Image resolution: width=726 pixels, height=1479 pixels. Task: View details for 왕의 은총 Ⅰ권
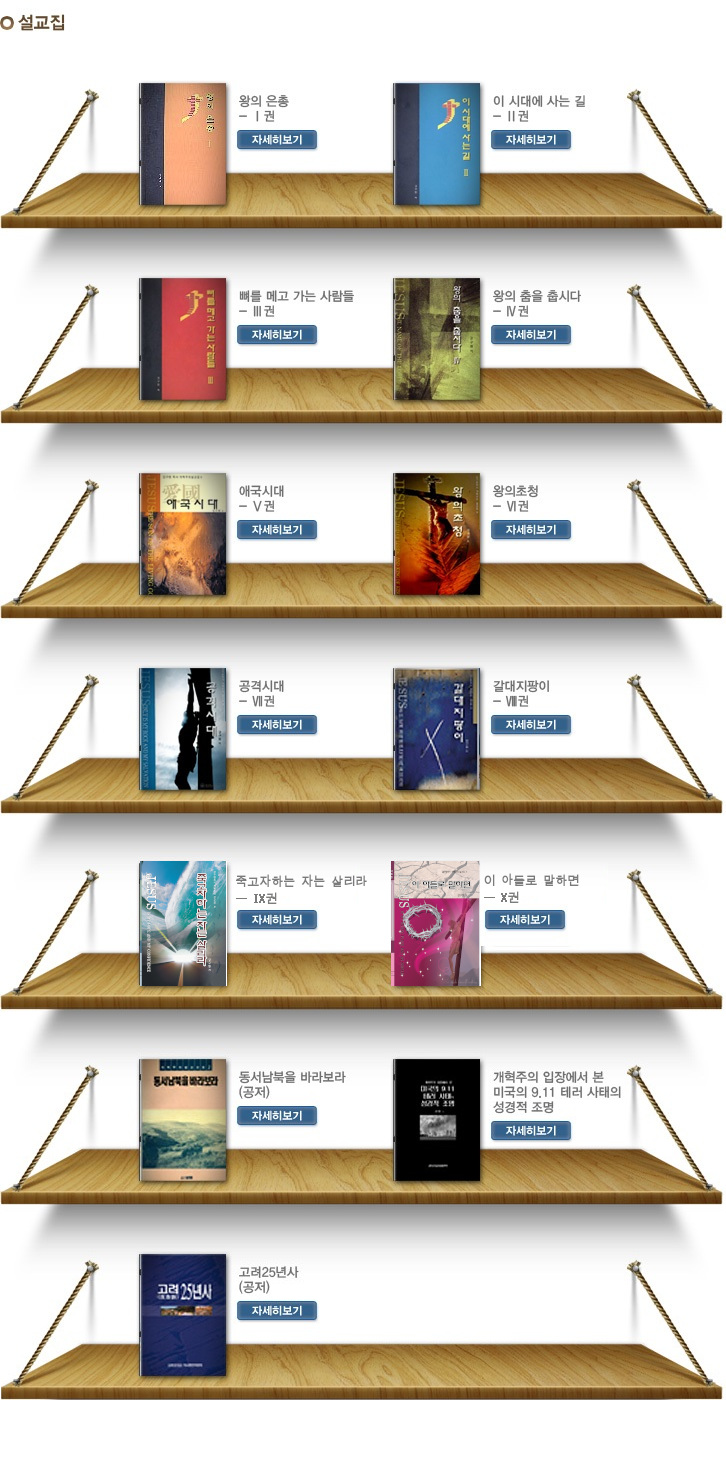click(276, 139)
